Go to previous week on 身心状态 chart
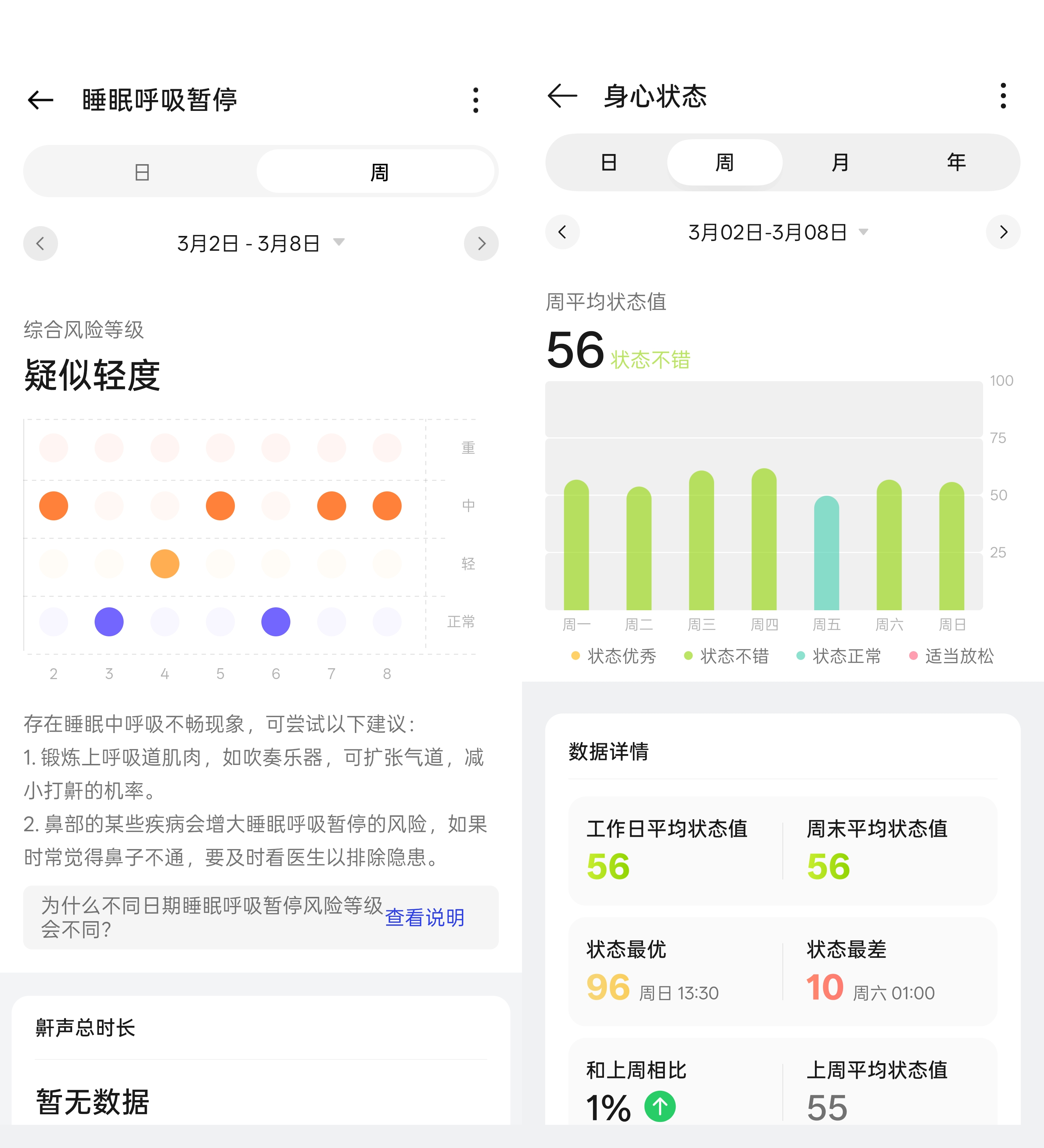The image size is (1044, 1148). click(563, 232)
